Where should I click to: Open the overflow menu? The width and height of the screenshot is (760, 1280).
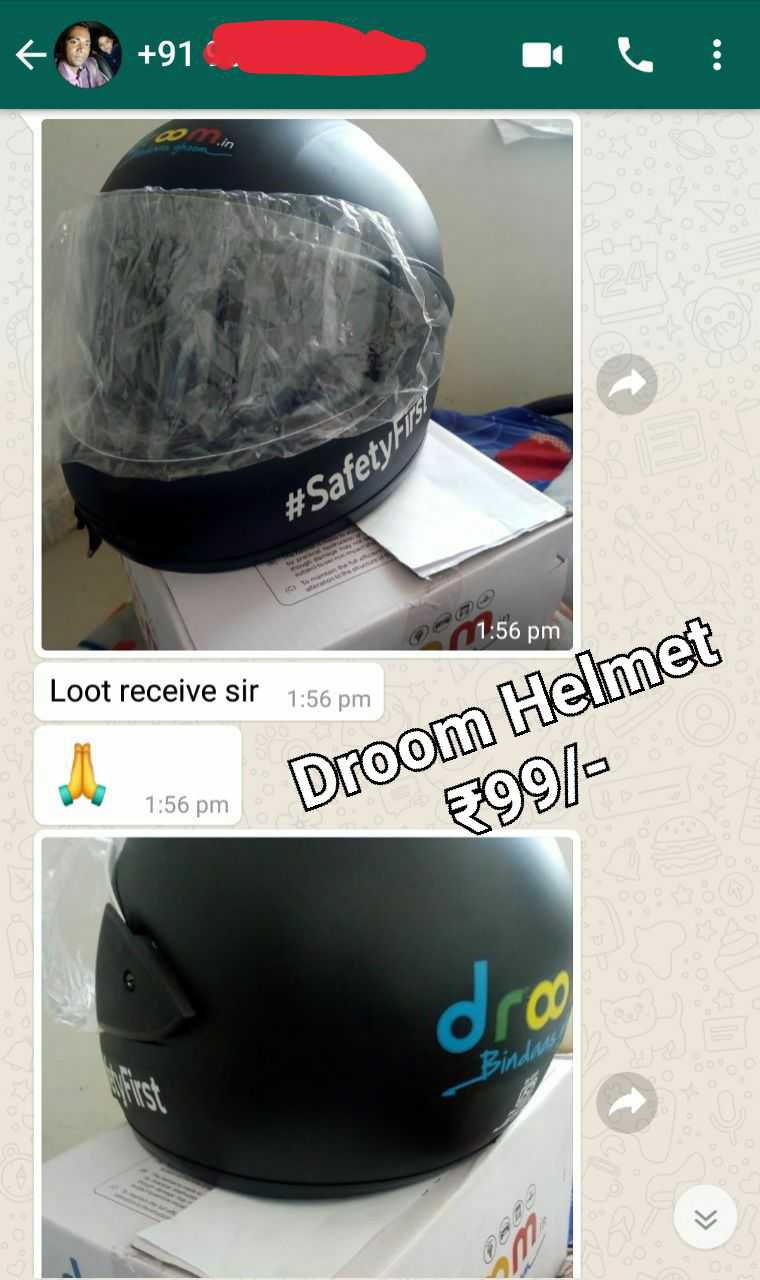click(717, 55)
